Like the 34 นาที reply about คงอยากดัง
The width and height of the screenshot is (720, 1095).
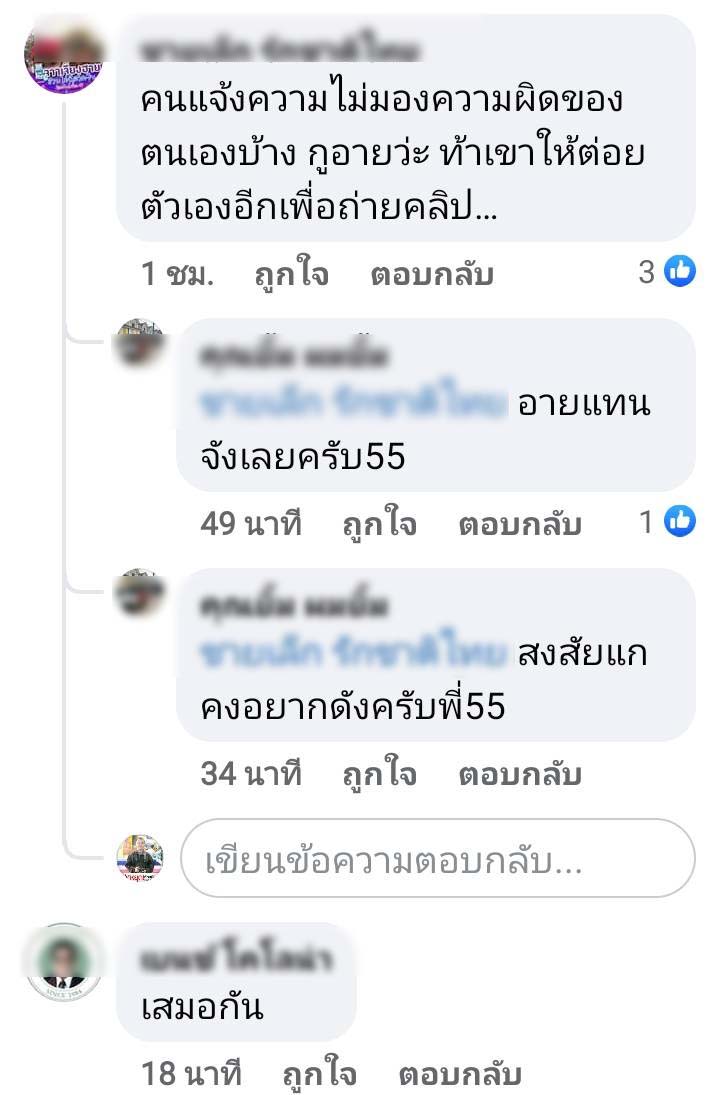coord(379,774)
